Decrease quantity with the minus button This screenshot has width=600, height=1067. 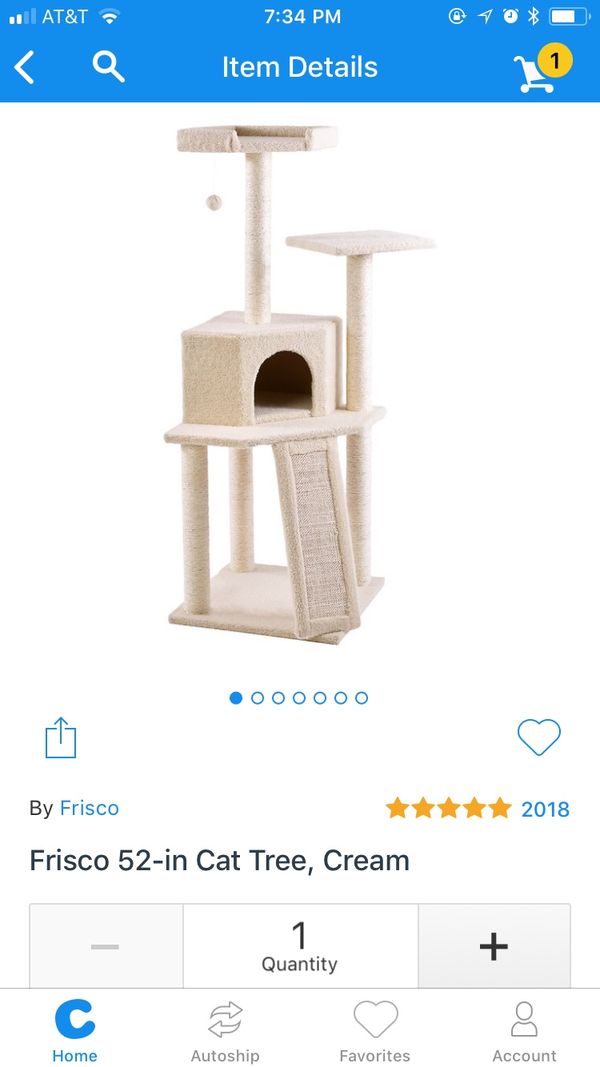coord(105,946)
